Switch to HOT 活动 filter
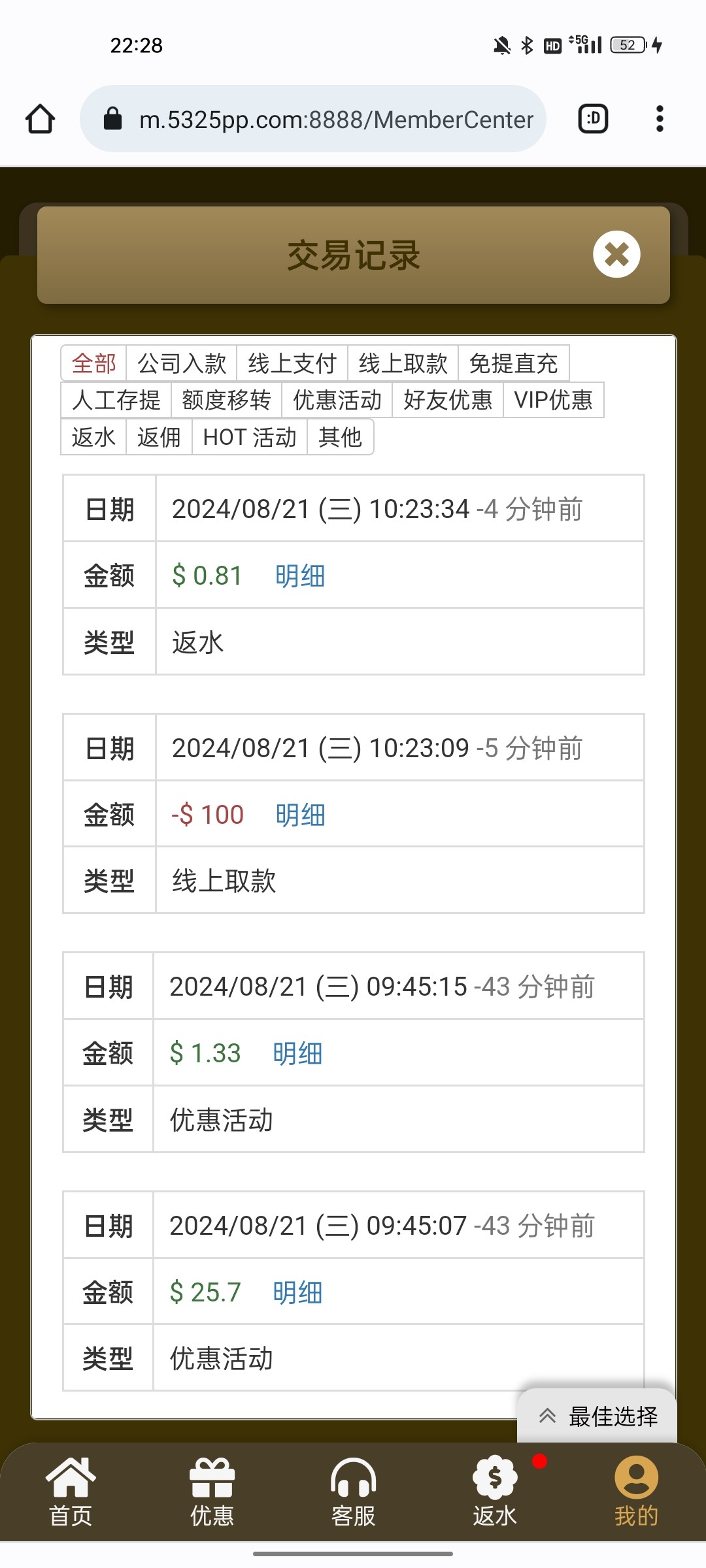This screenshot has height=1568, width=706. [250, 437]
